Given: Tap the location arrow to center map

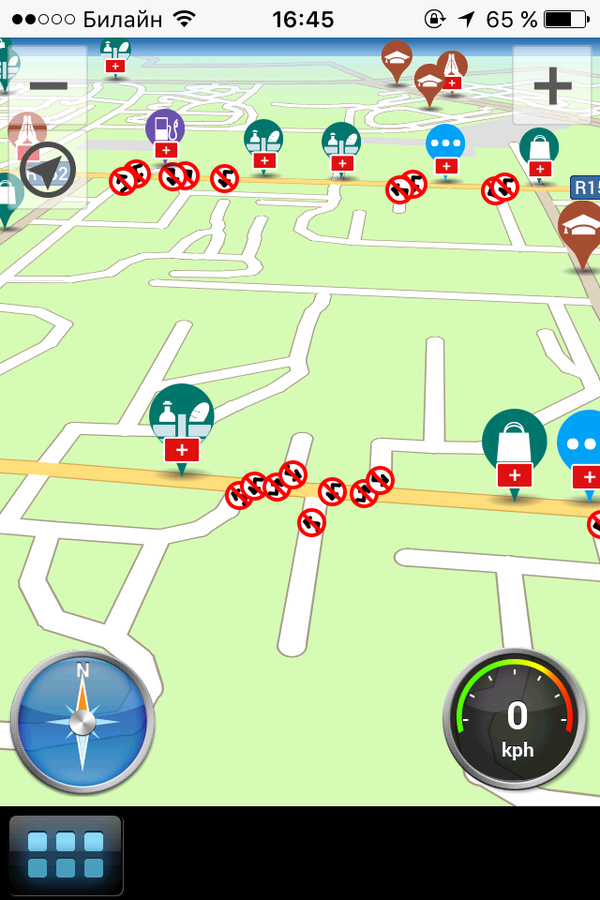Looking at the screenshot, I should (x=47, y=166).
